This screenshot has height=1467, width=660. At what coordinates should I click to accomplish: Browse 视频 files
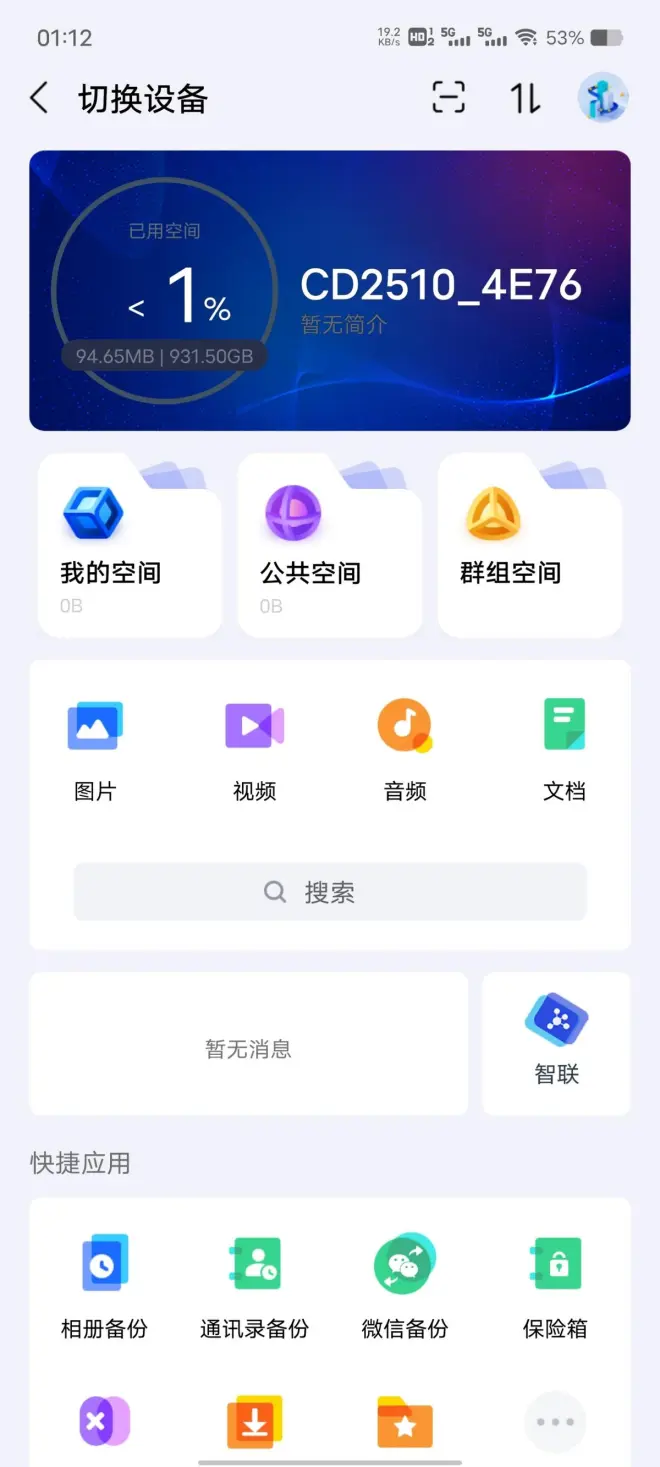pos(255,750)
